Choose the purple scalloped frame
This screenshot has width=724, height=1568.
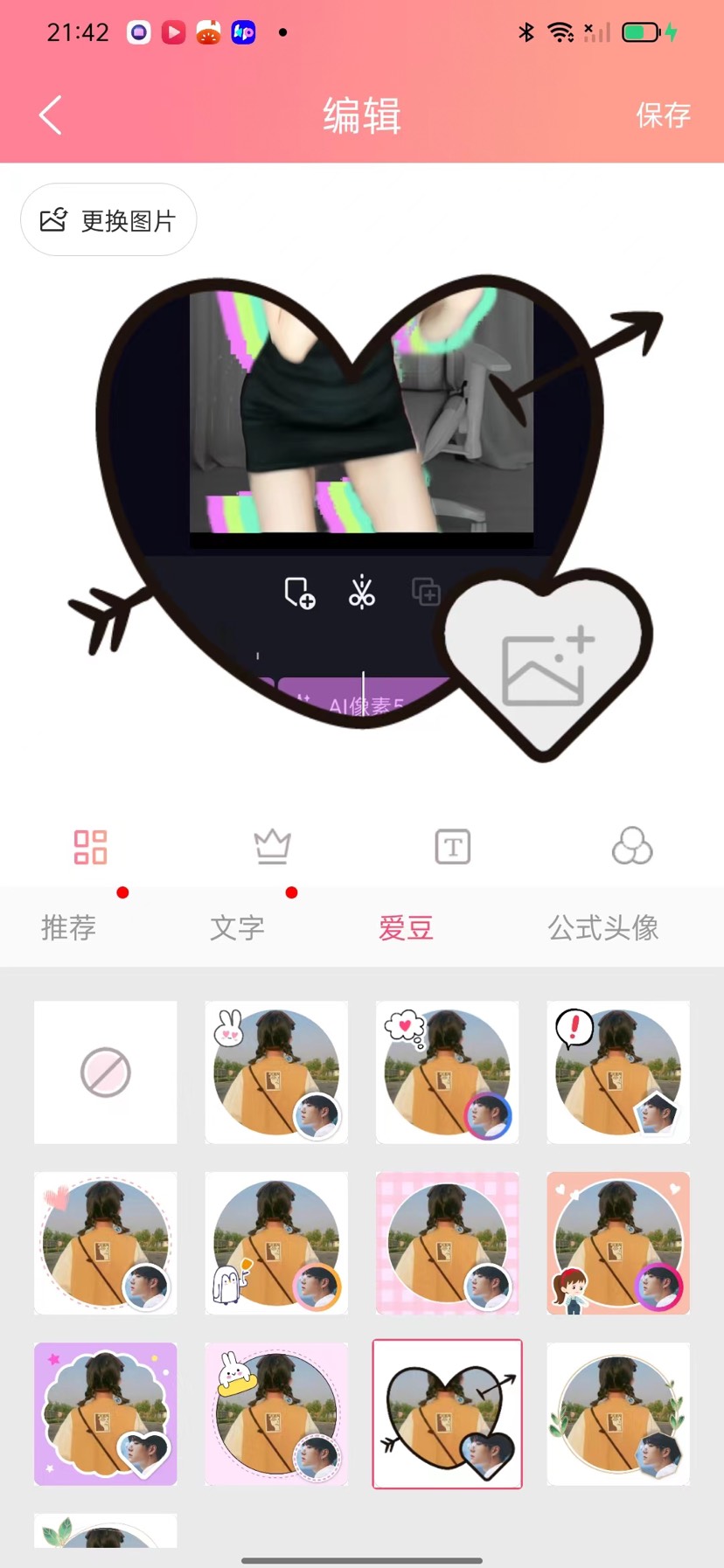pos(106,1413)
